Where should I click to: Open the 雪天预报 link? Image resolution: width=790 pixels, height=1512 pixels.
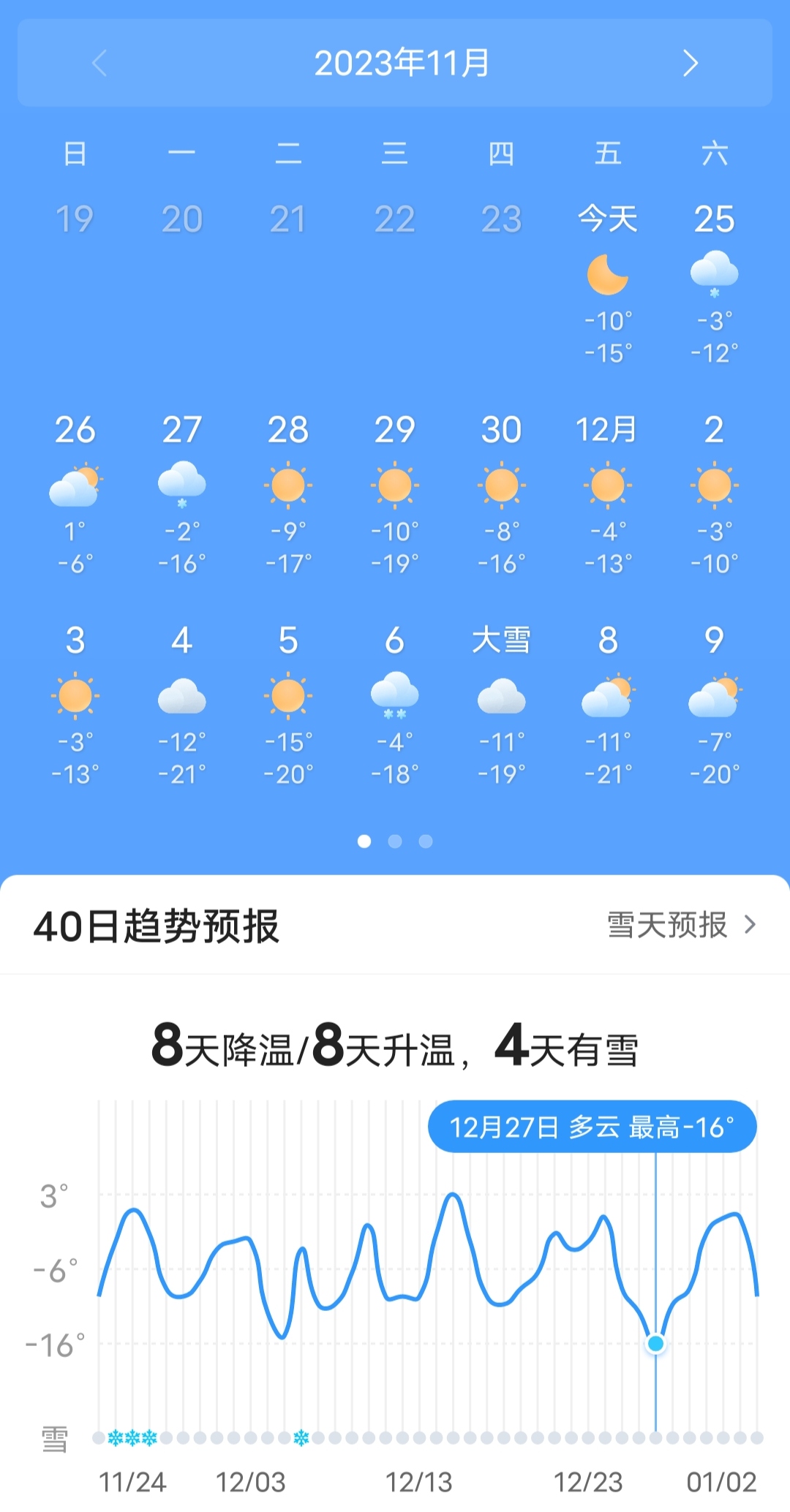666,926
